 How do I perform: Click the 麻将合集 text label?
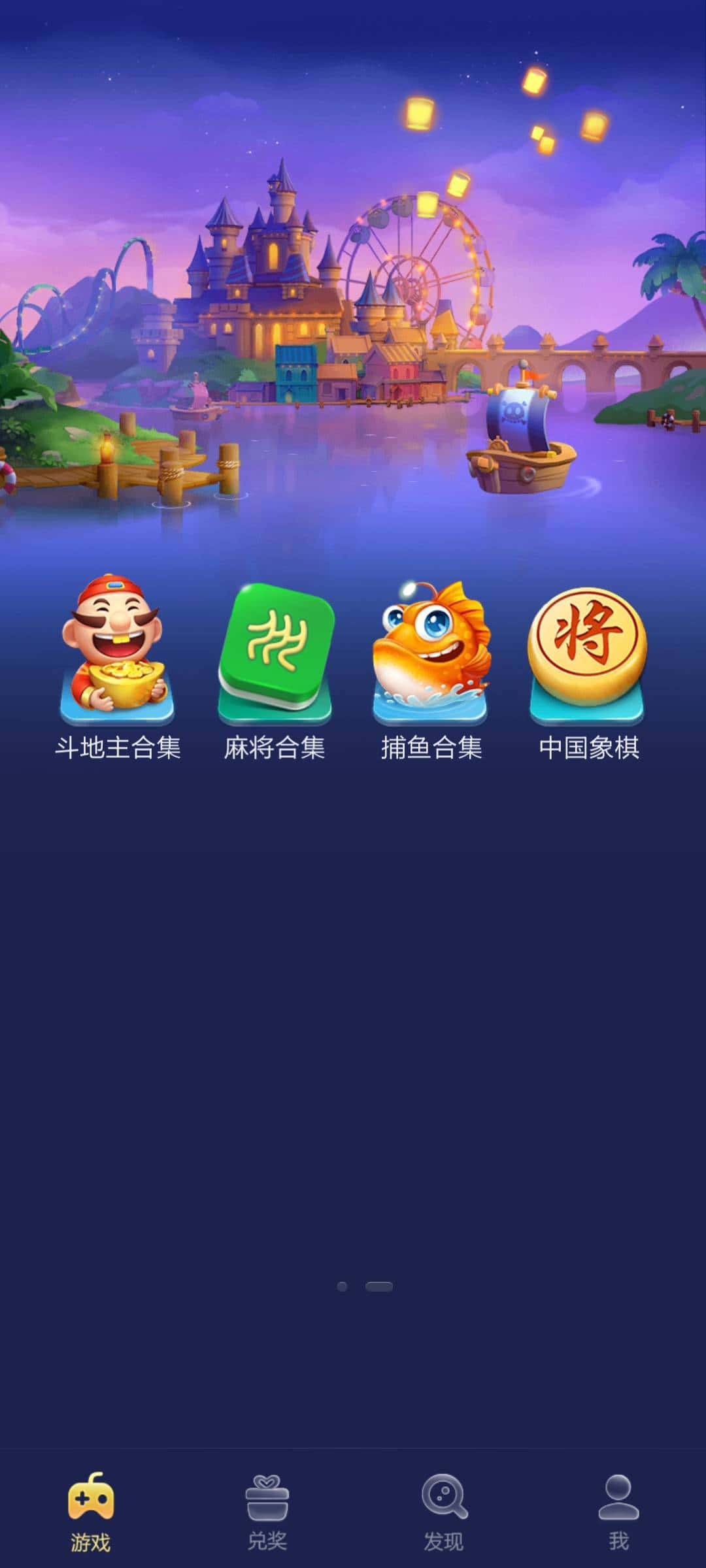[275, 750]
